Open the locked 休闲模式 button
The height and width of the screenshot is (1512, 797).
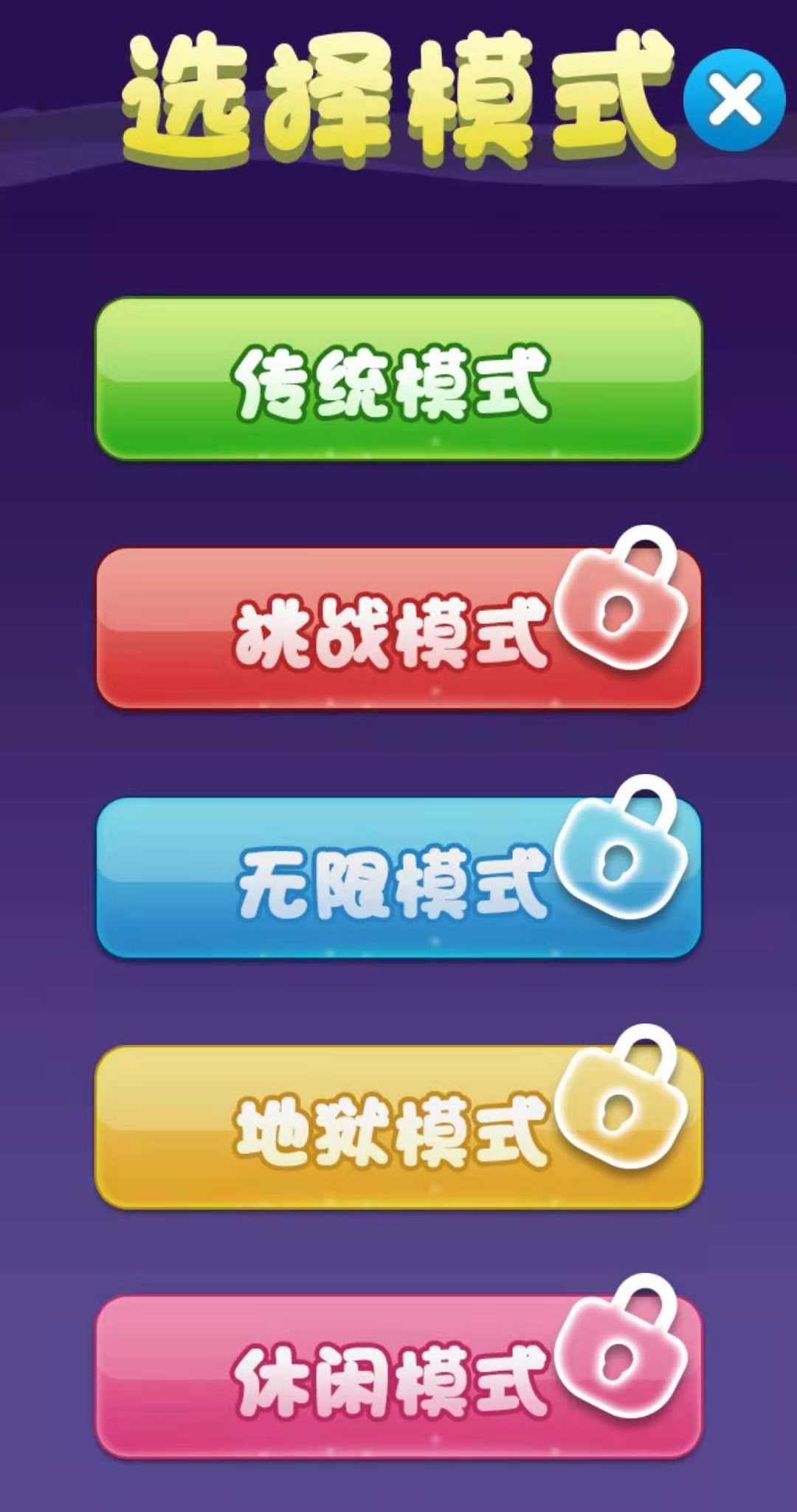point(398,1377)
